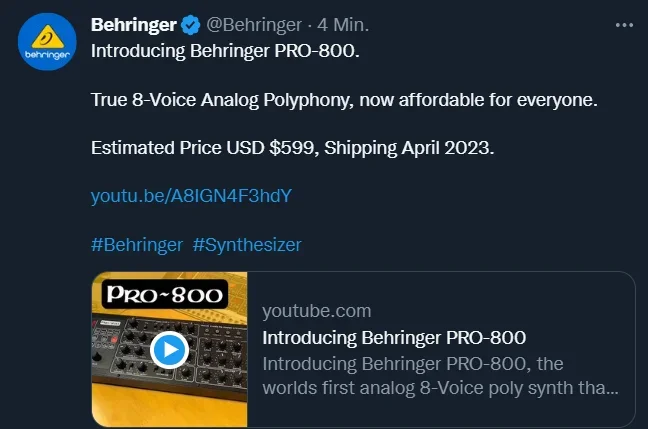Open the #Behringer hashtag
Screen dimensions: 648x429
point(136,244)
